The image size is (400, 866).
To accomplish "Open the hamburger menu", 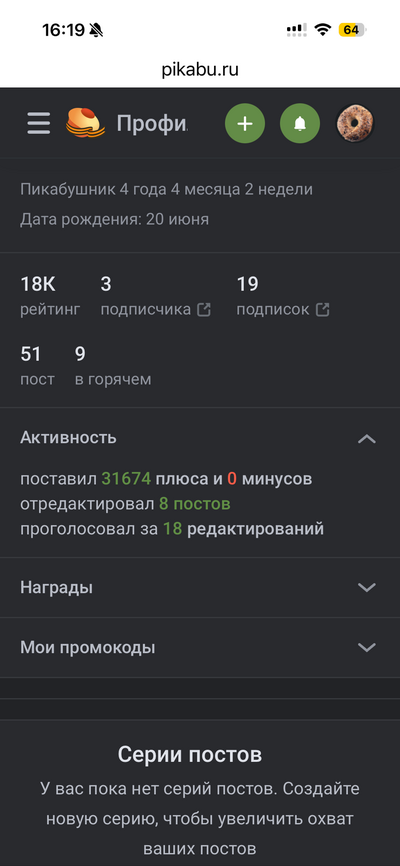I will point(39,123).
